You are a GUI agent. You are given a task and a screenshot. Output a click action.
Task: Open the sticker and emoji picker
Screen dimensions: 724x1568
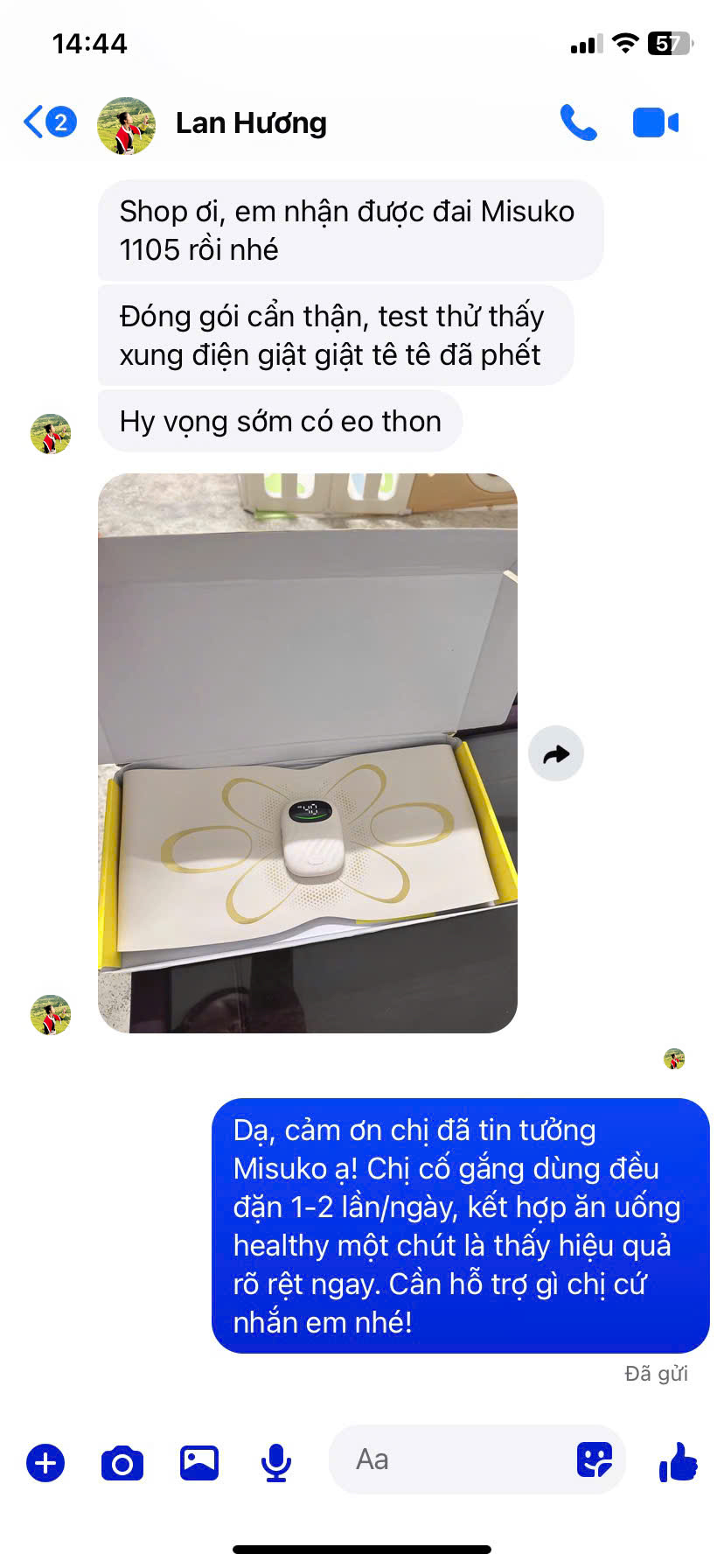tap(595, 1459)
